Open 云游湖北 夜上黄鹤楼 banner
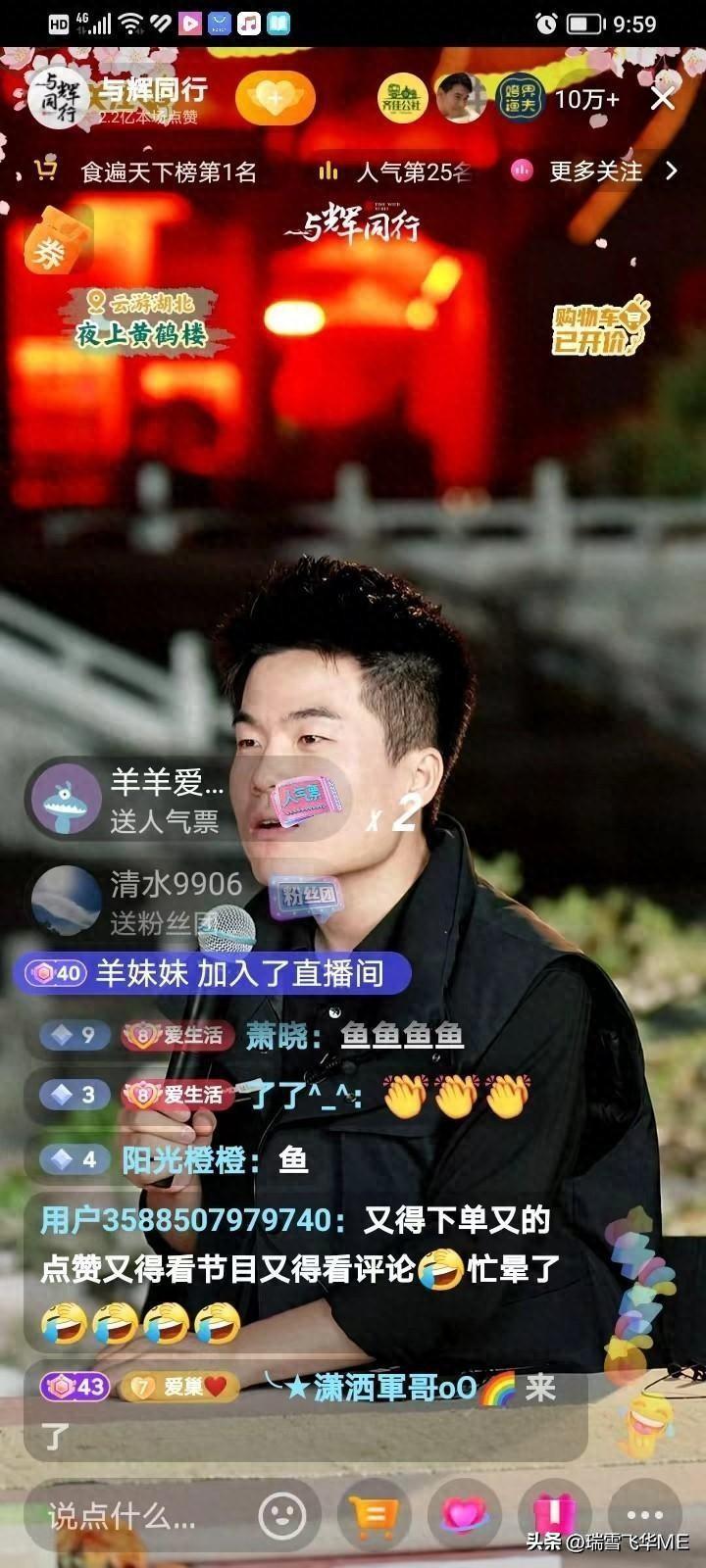The width and height of the screenshot is (706, 1568). [144, 319]
